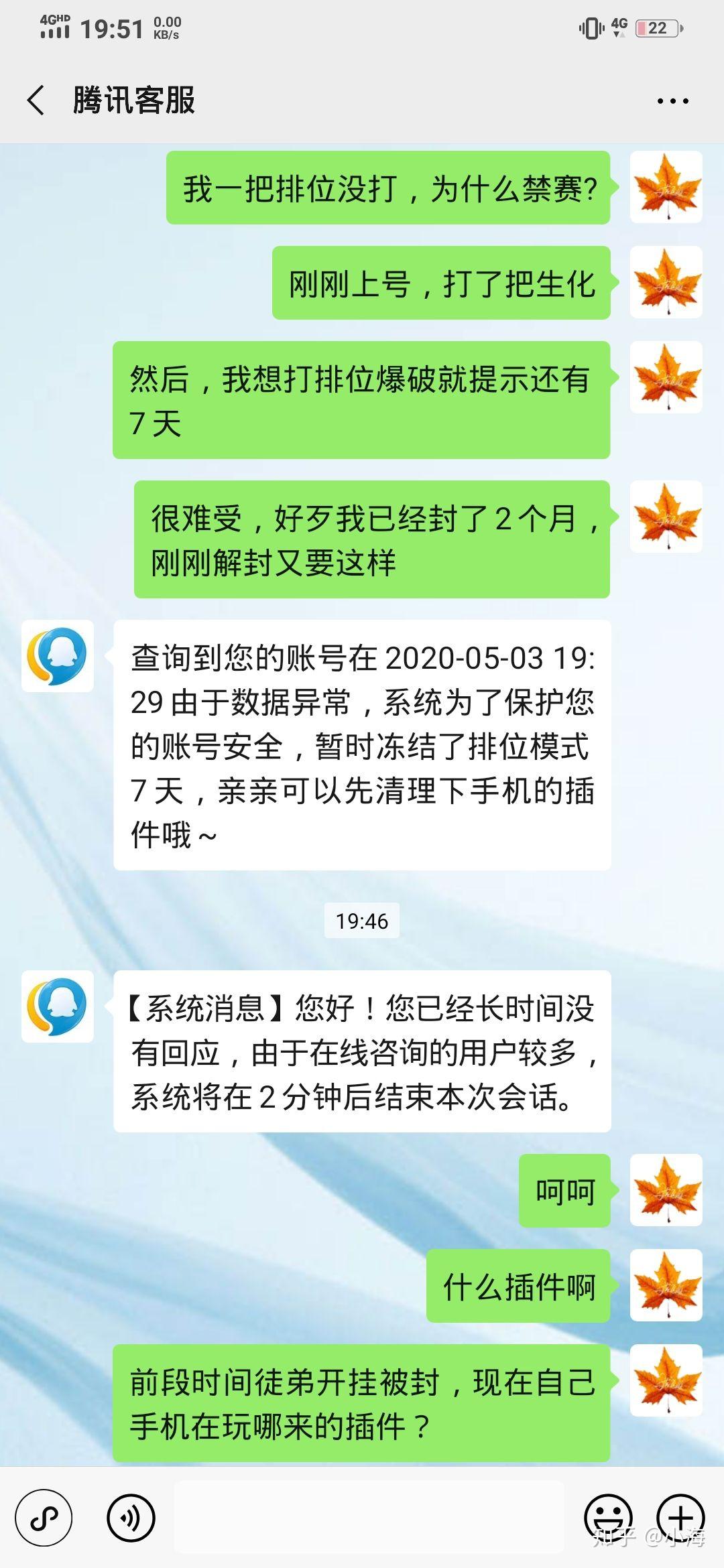Switch to voice message input
This screenshot has height=1568, width=724.
tap(131, 1518)
